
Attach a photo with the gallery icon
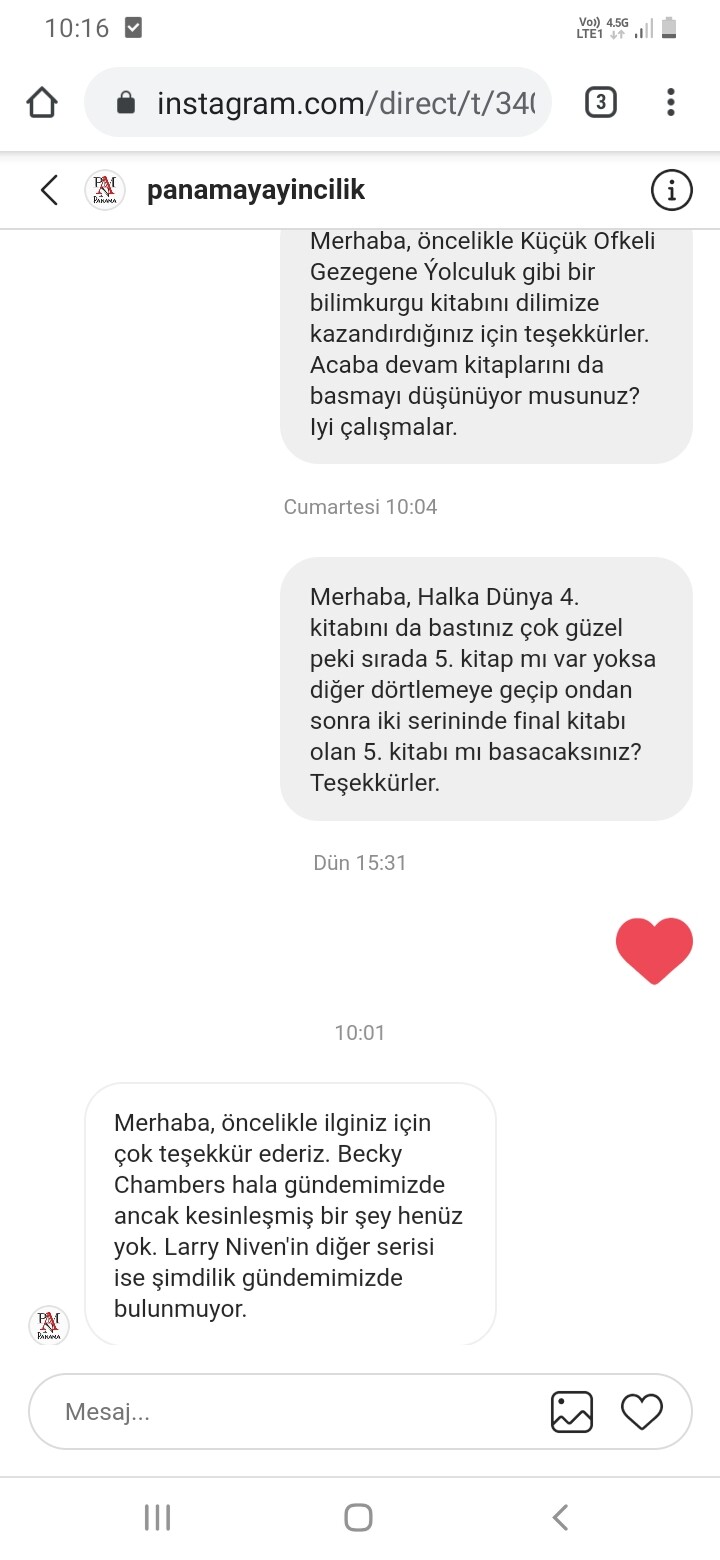572,1412
